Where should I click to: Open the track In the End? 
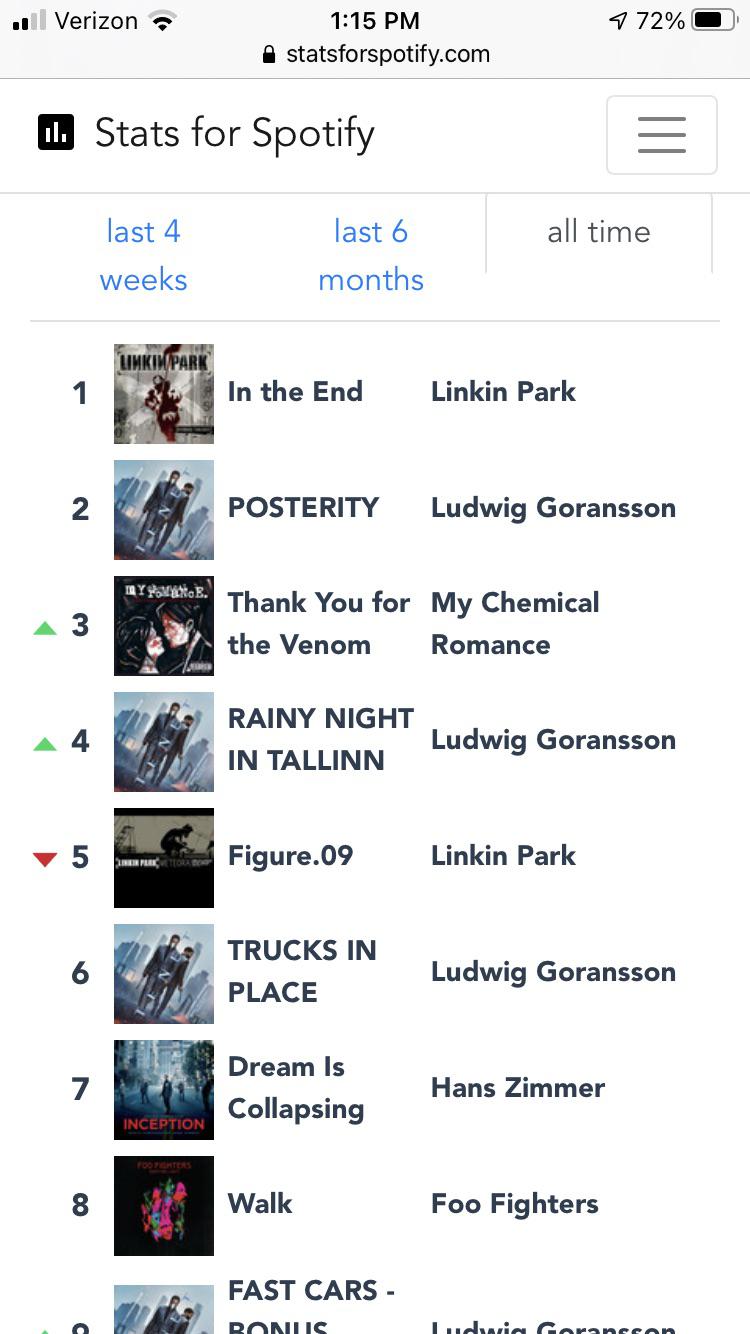295,392
